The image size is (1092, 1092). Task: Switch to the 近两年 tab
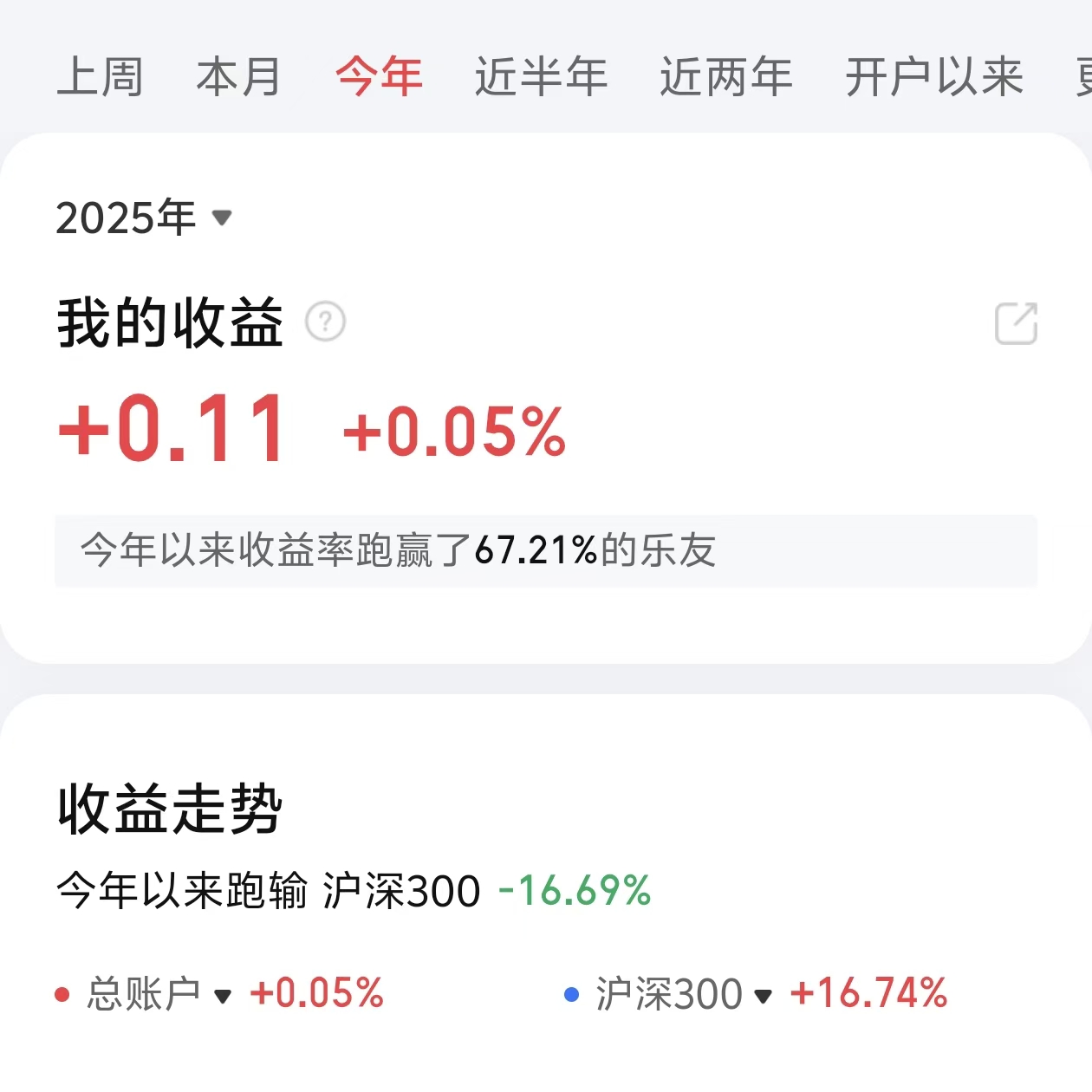[726, 76]
